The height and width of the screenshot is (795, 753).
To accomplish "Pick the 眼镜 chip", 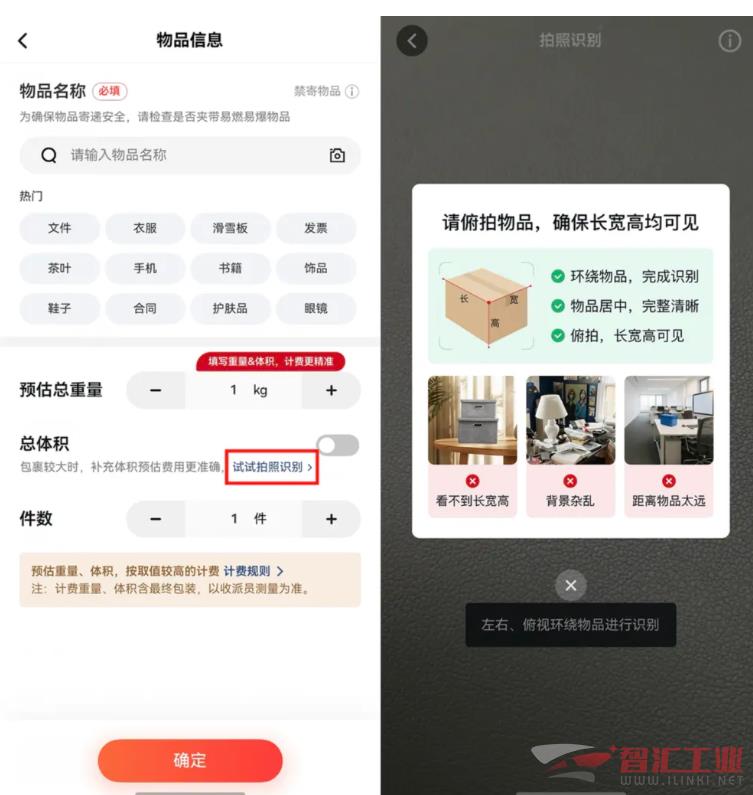I will [316, 308].
